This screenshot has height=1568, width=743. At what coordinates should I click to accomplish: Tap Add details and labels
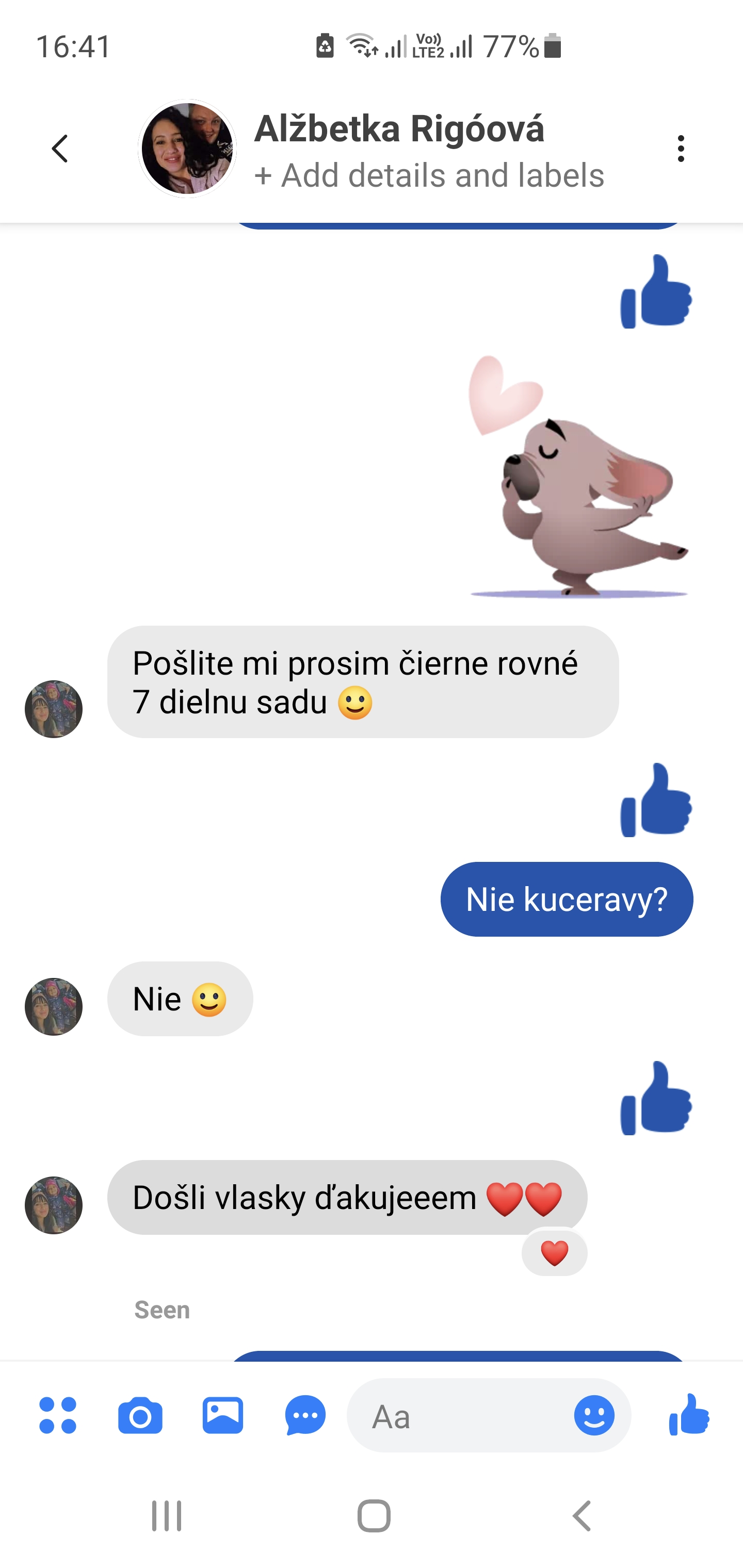[x=429, y=175]
